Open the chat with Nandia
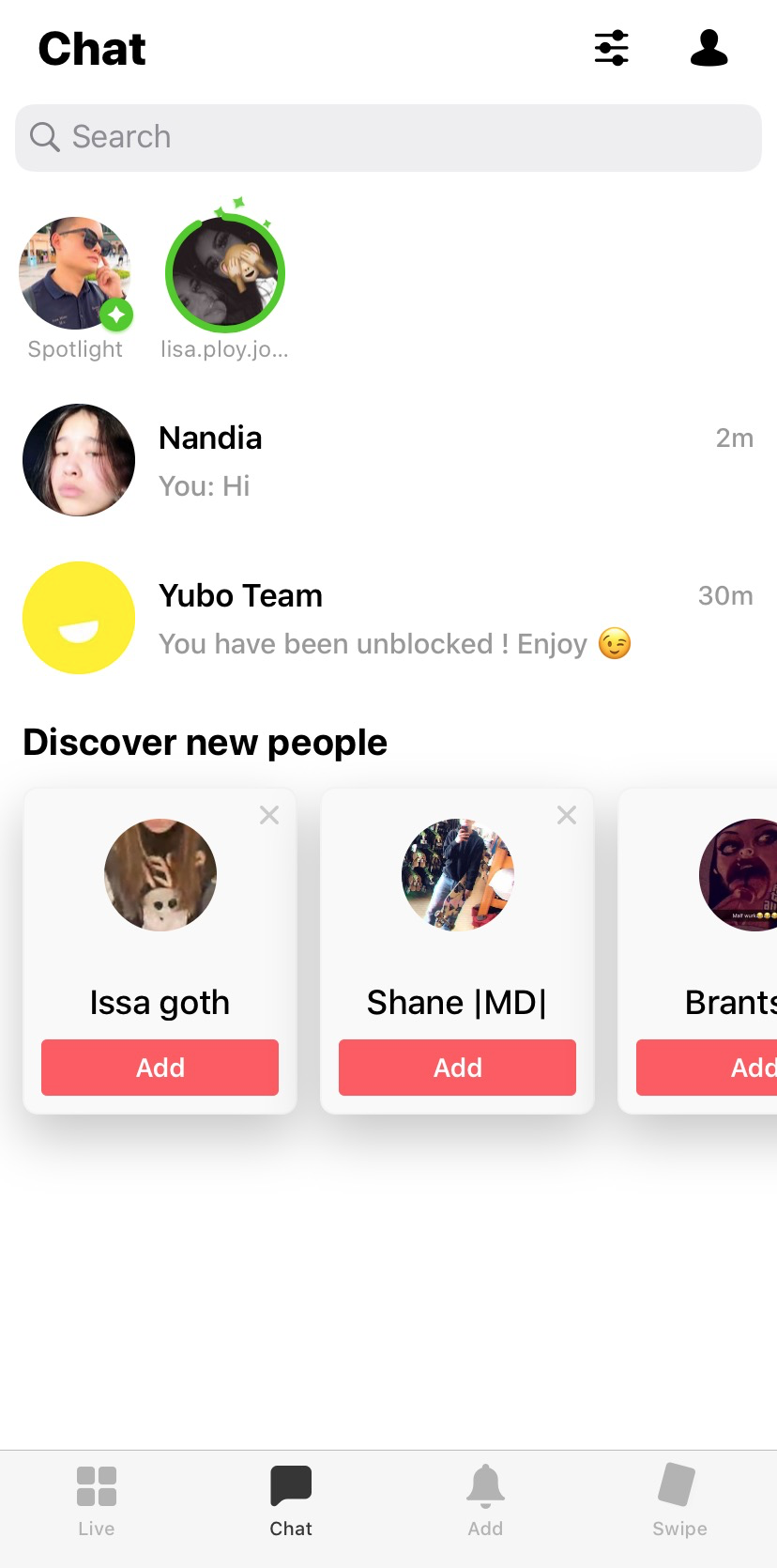The height and width of the screenshot is (1568, 777). (388, 461)
